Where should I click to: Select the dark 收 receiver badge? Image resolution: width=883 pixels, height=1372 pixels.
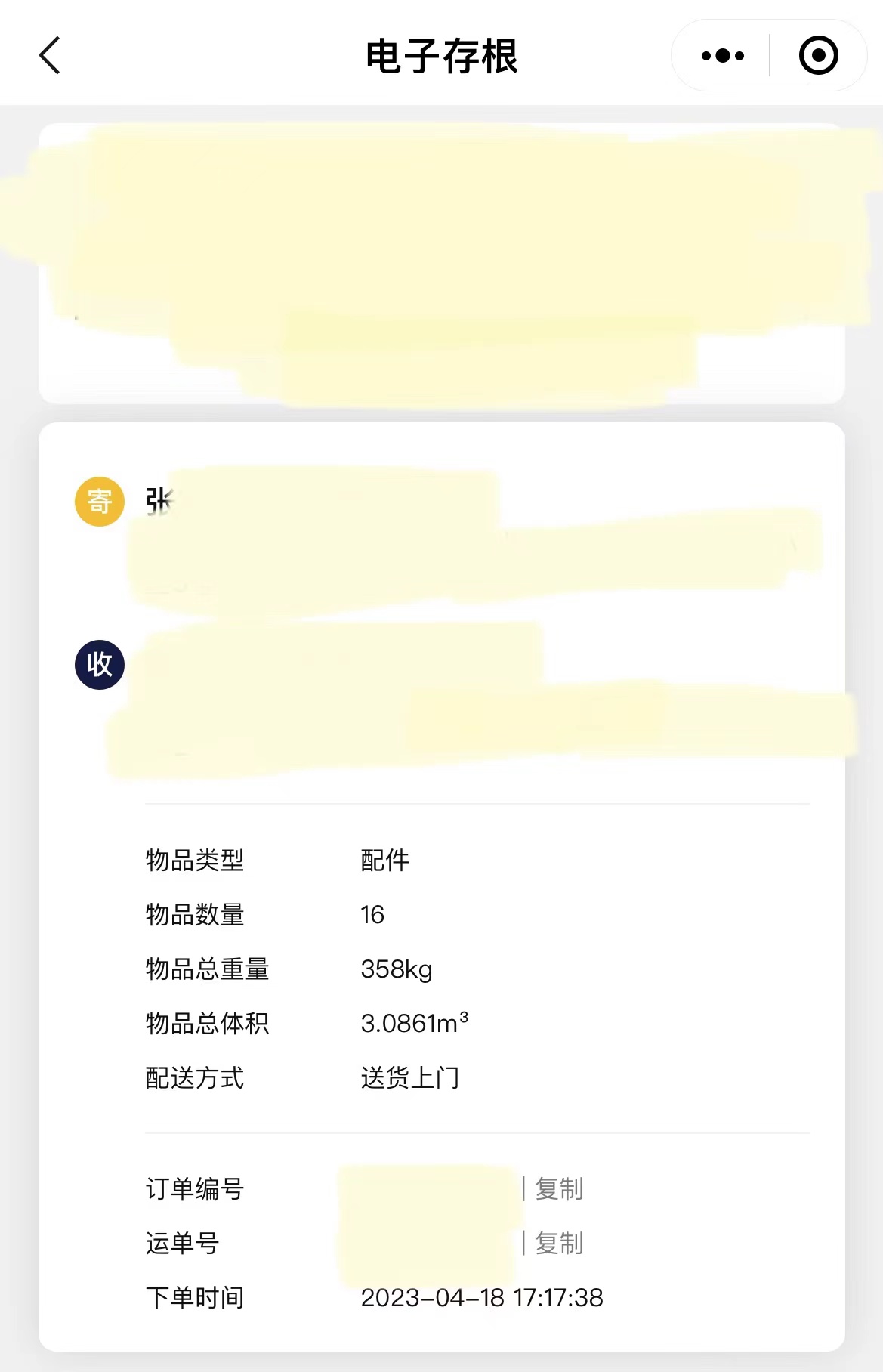click(x=98, y=664)
